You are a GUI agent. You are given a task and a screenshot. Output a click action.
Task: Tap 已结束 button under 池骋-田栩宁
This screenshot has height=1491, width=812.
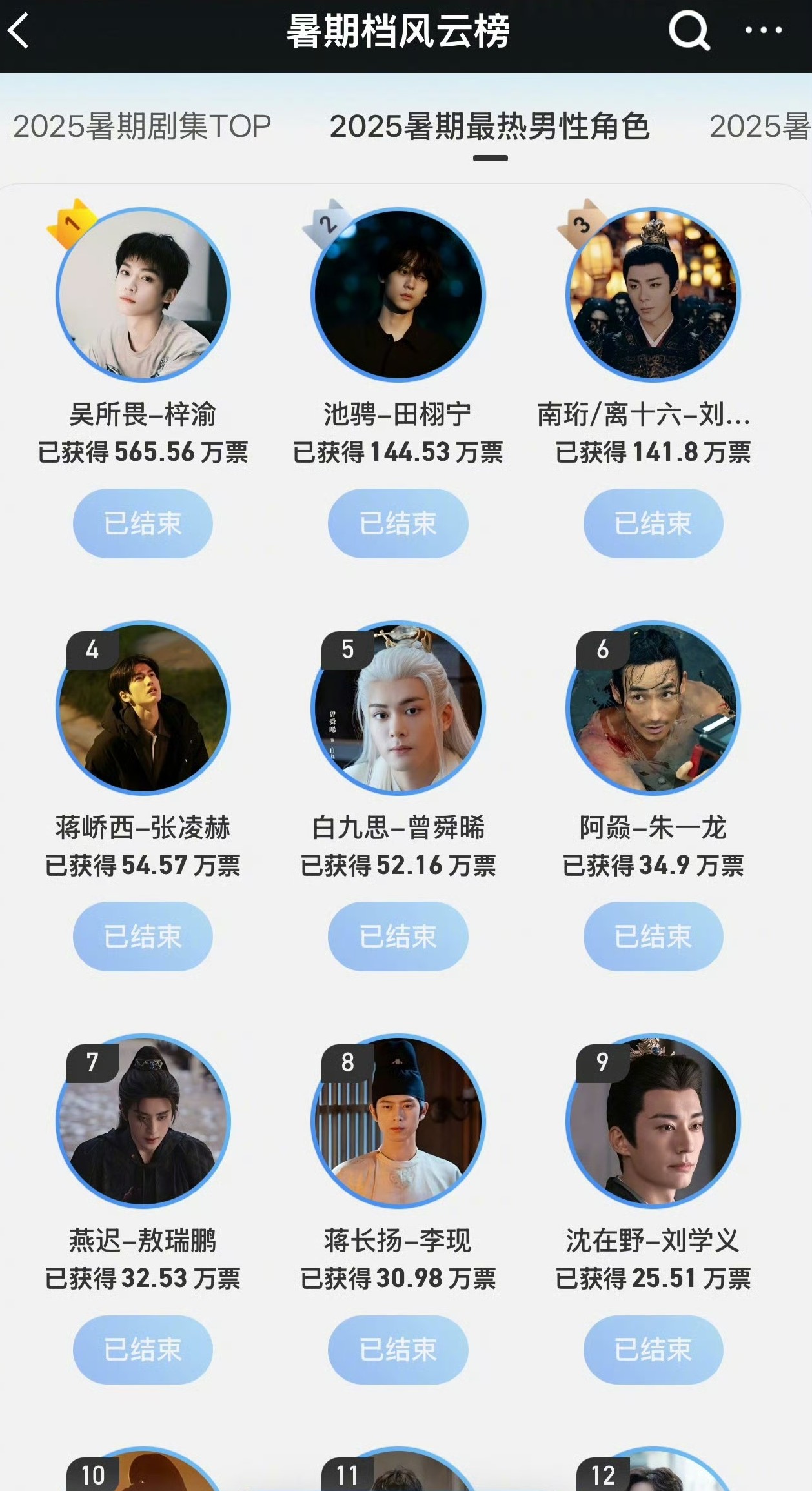point(398,523)
